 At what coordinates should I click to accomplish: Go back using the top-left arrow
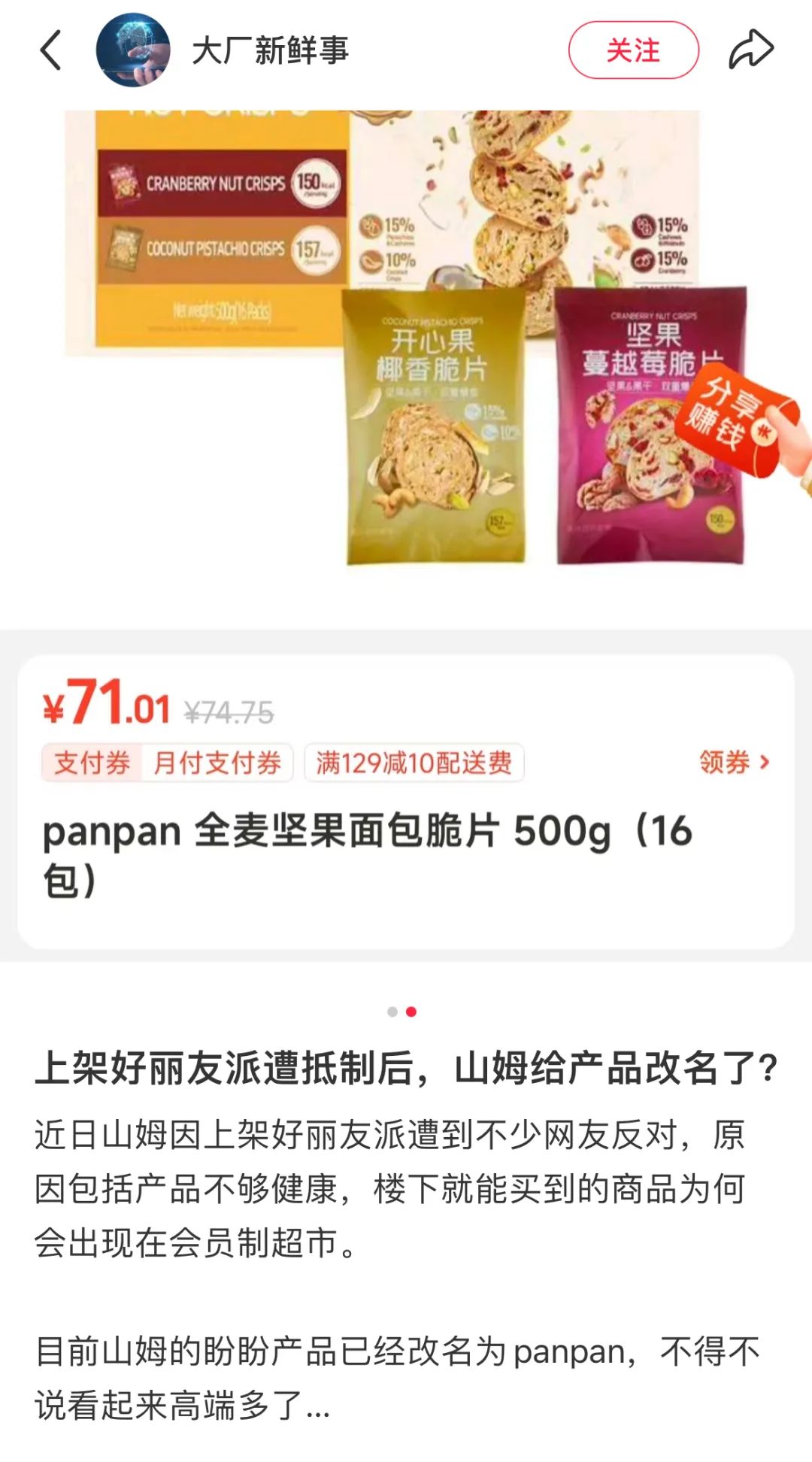point(50,50)
